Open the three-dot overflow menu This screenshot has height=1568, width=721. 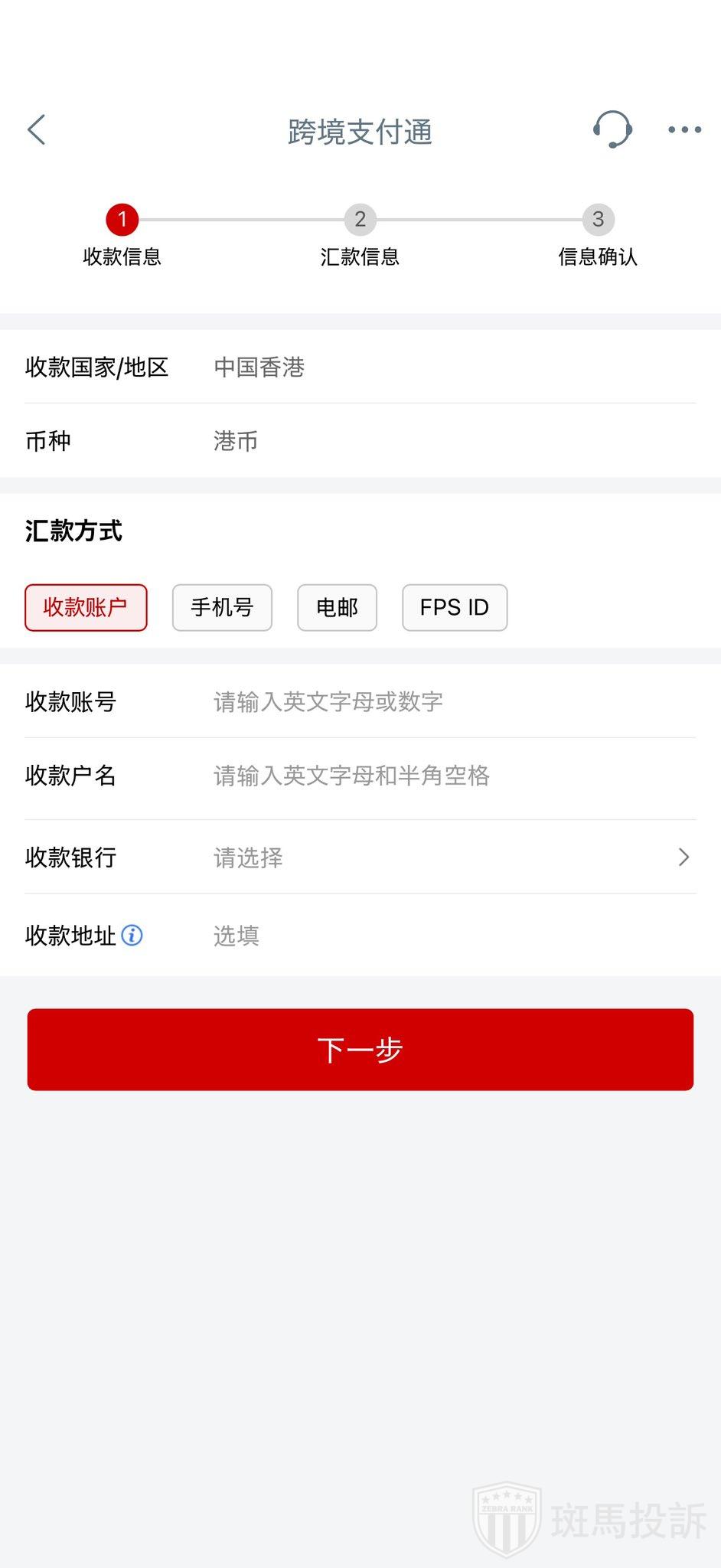[x=684, y=130]
